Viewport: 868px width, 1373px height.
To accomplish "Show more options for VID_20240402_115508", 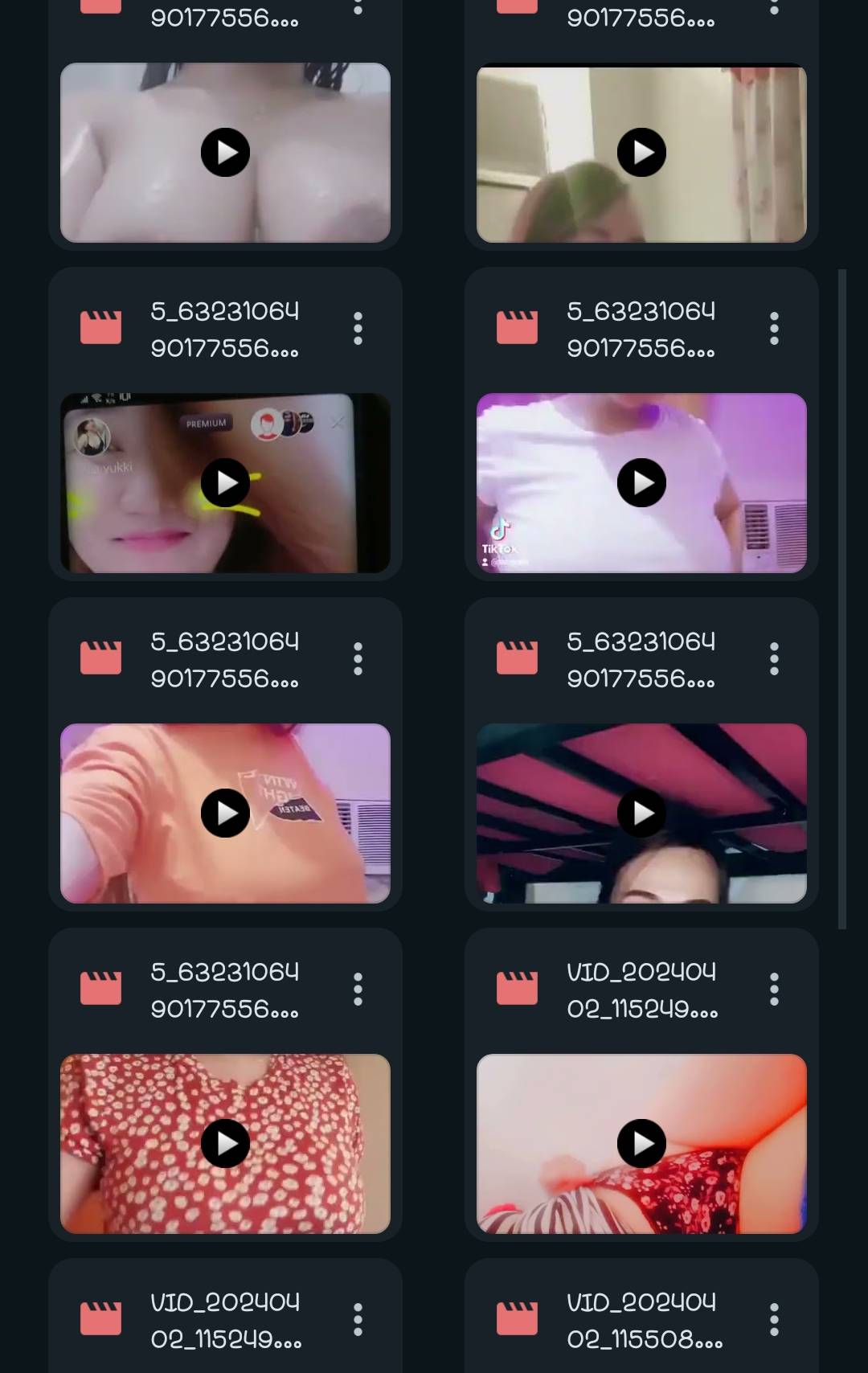I will [774, 1320].
